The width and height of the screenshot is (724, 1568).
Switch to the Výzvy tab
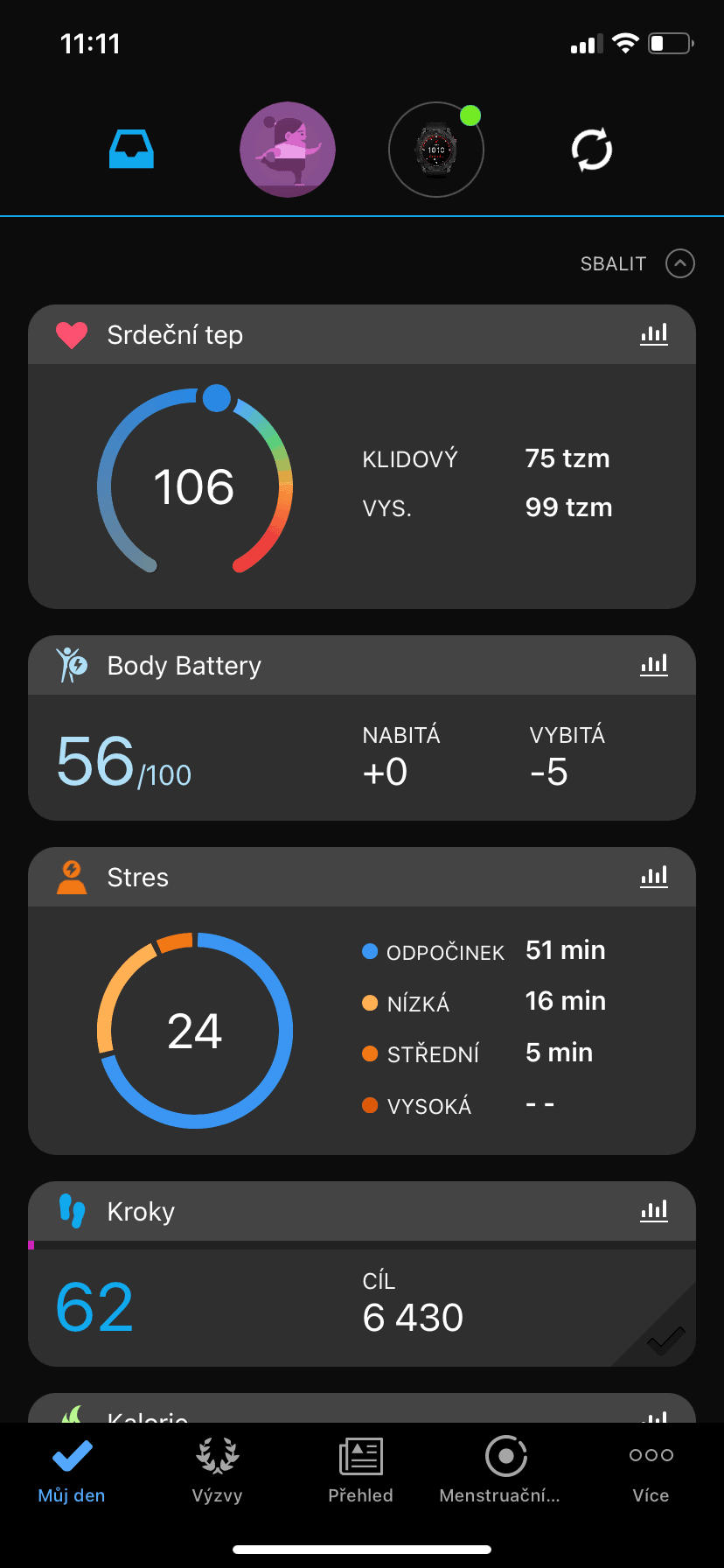click(x=217, y=1470)
